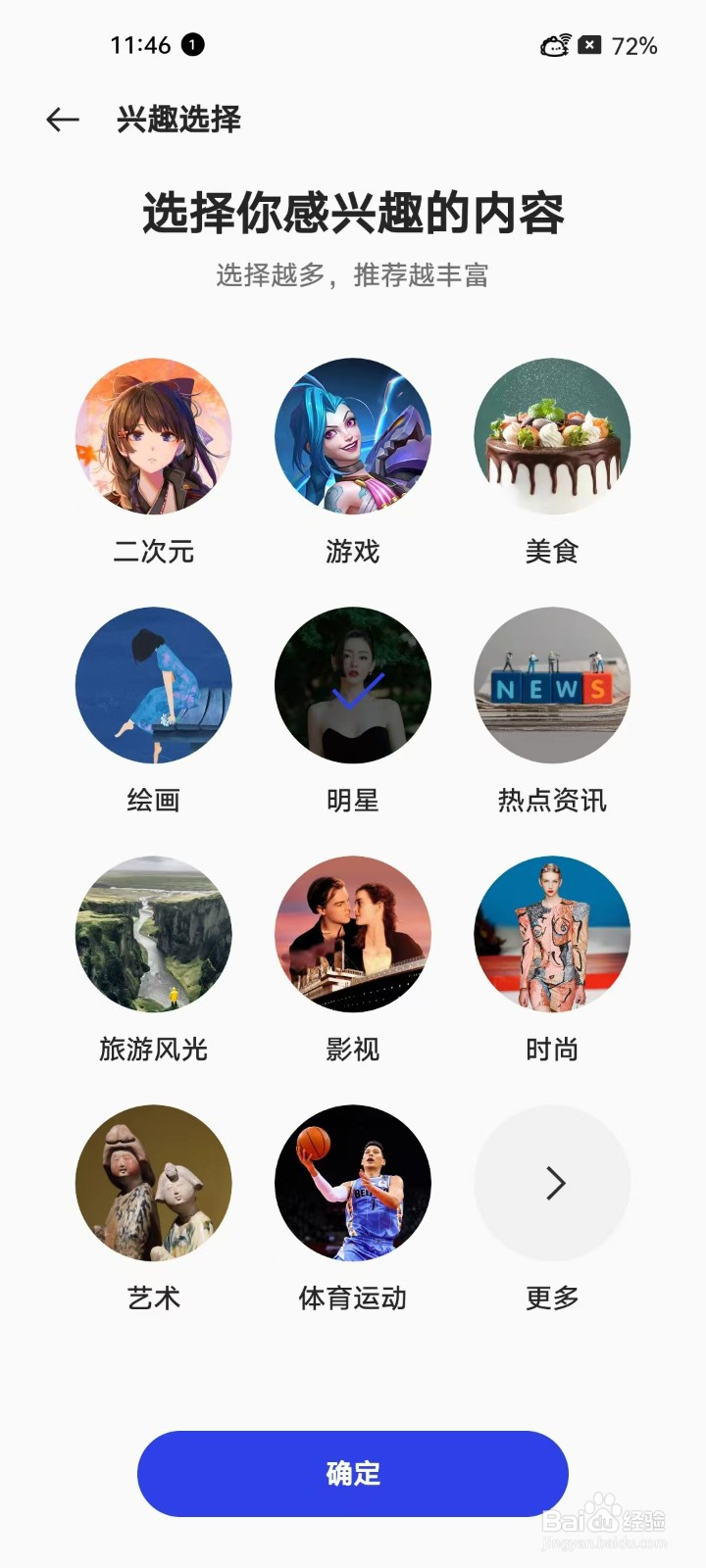Viewport: 706px width, 1568px height.
Task: Select the 影视 interest
Action: click(x=353, y=934)
